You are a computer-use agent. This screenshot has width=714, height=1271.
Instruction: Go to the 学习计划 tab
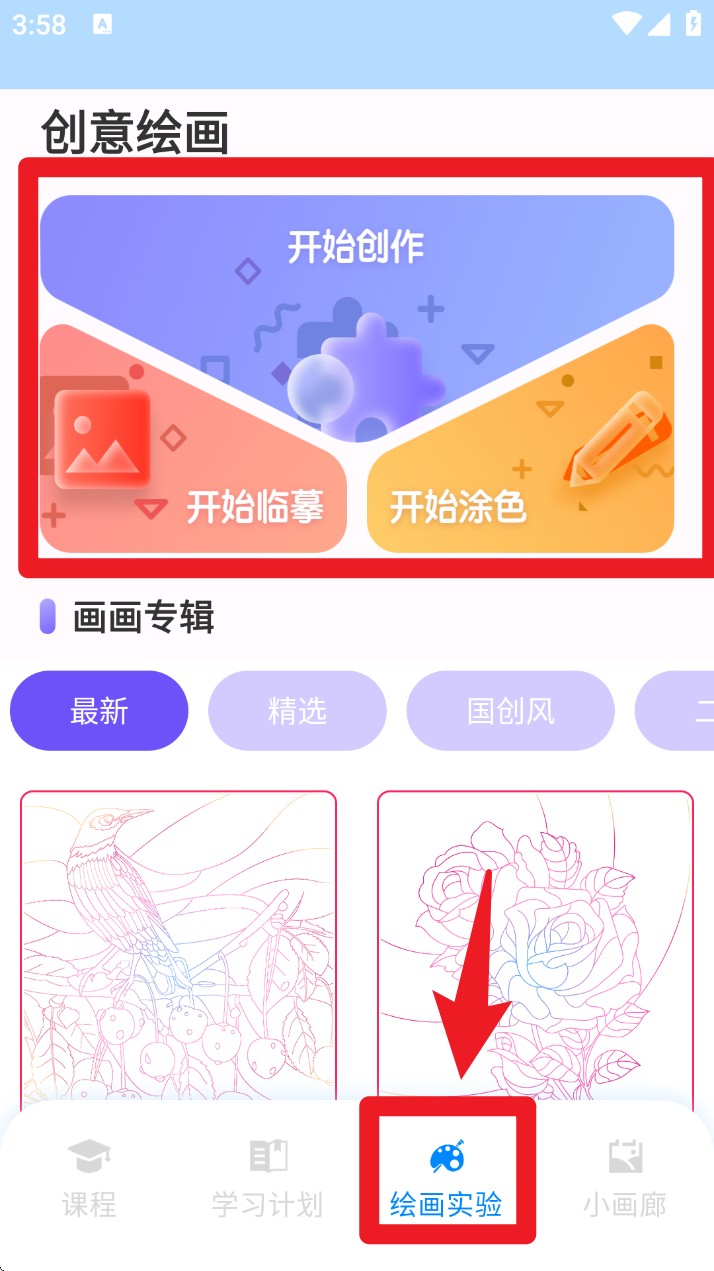point(267,1180)
